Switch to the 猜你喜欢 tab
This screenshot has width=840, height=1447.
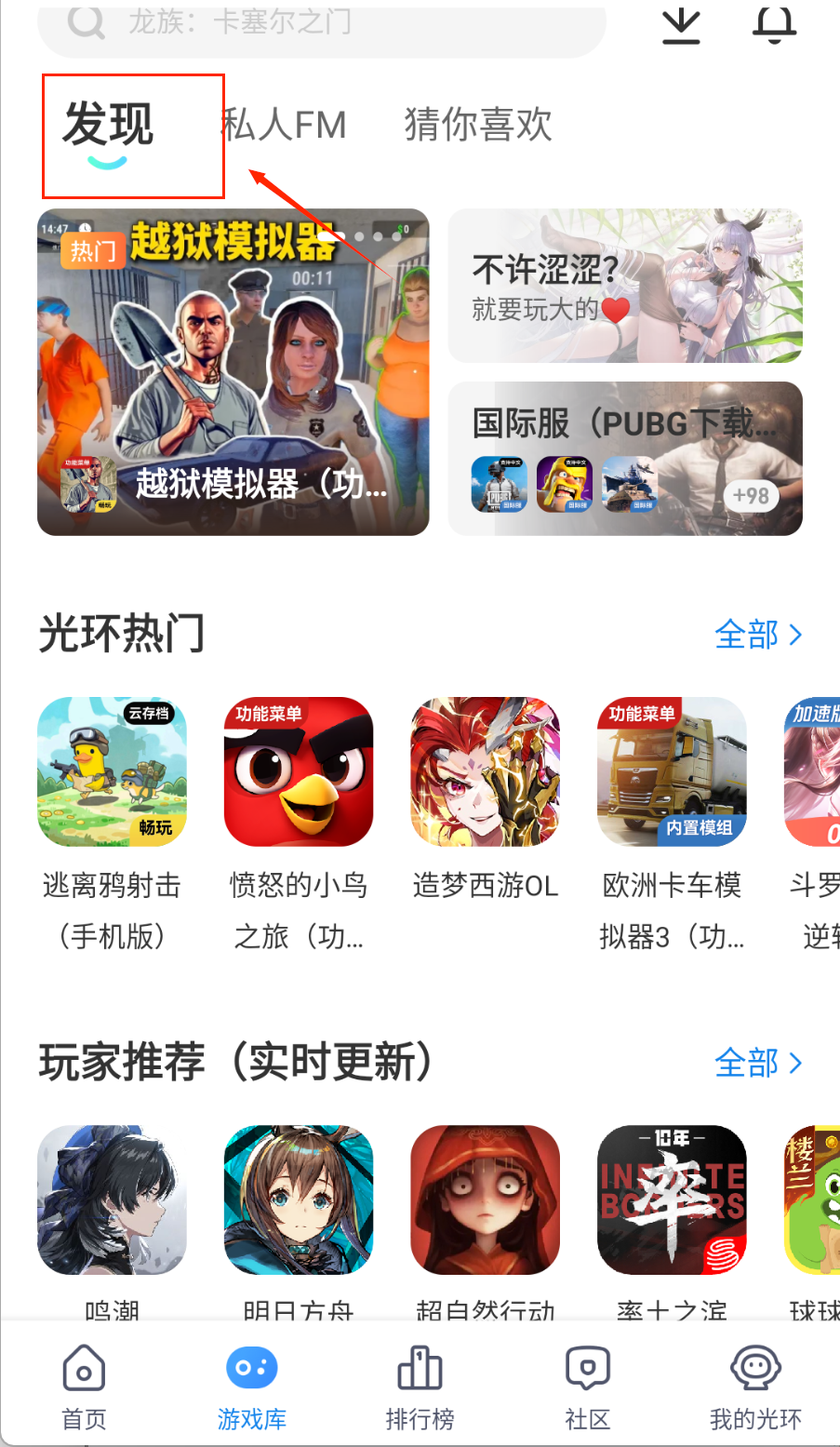[478, 126]
